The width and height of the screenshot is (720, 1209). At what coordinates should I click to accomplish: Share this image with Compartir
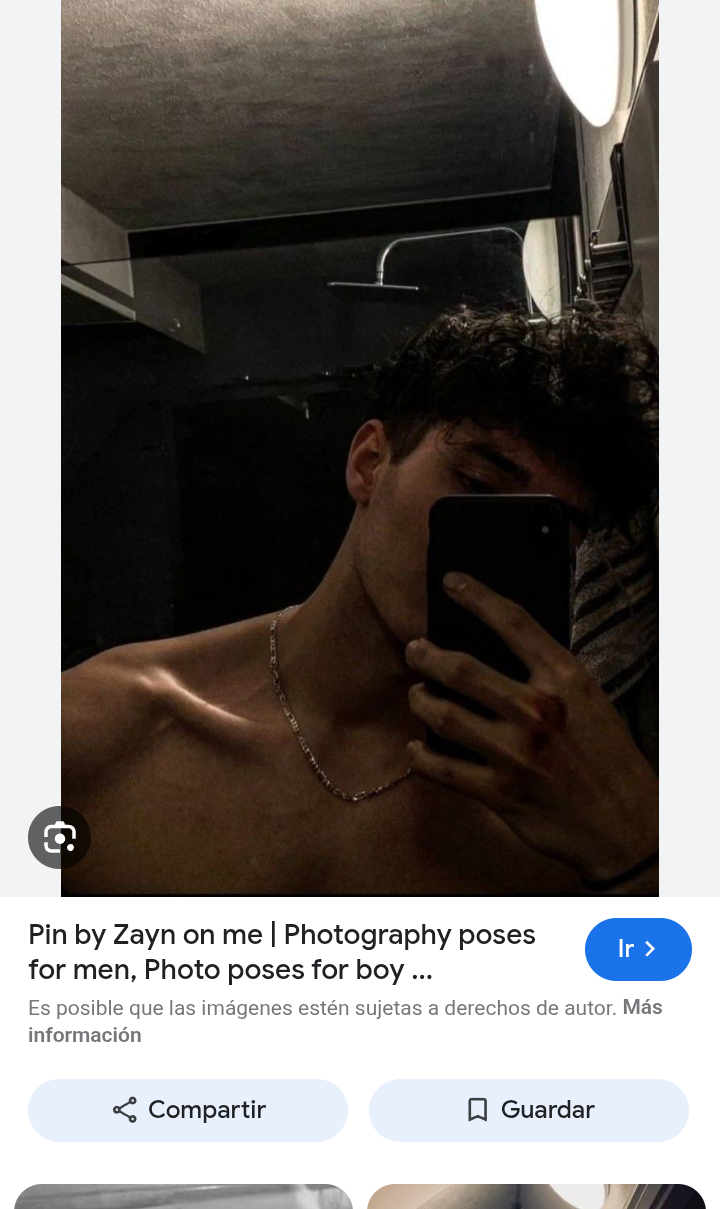pos(188,1110)
